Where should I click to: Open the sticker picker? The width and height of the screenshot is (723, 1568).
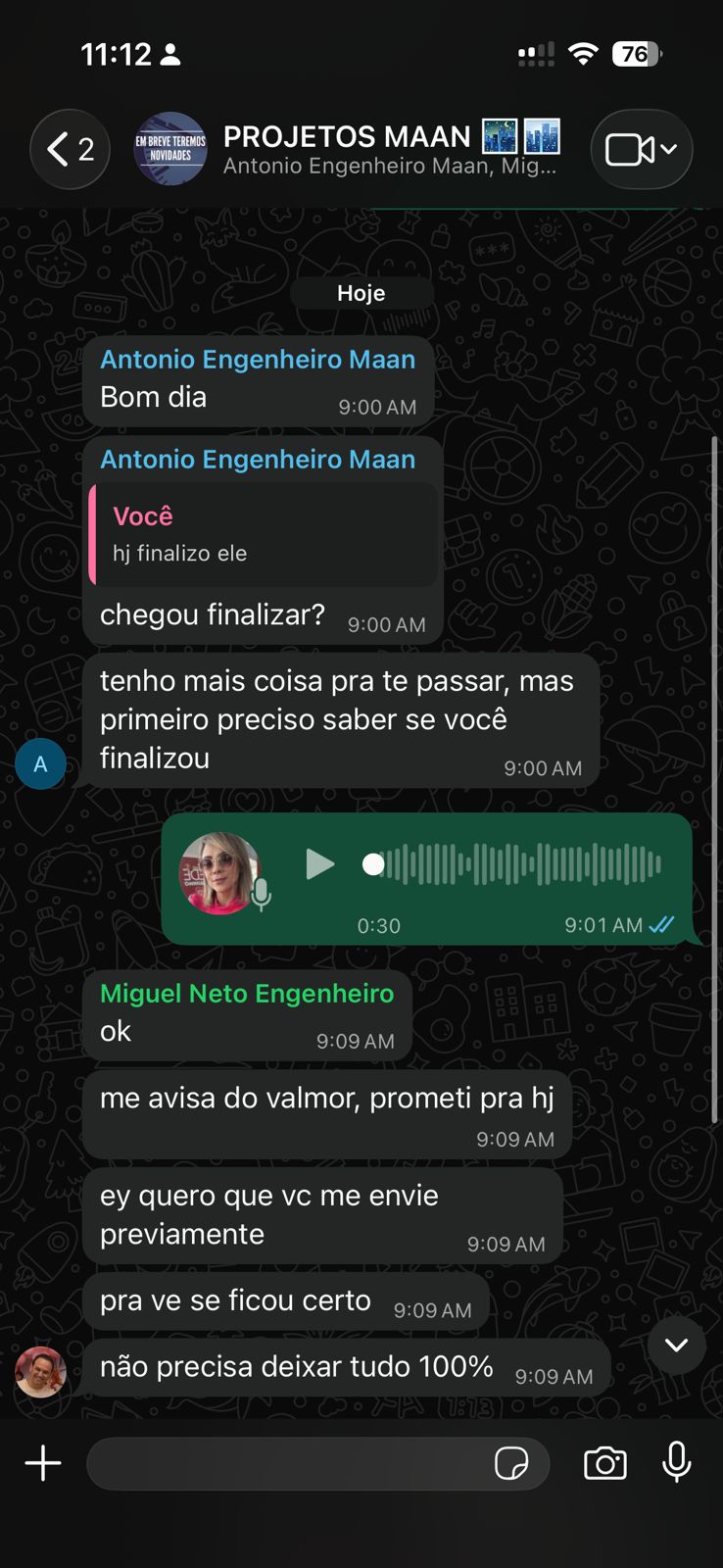[x=511, y=1463]
